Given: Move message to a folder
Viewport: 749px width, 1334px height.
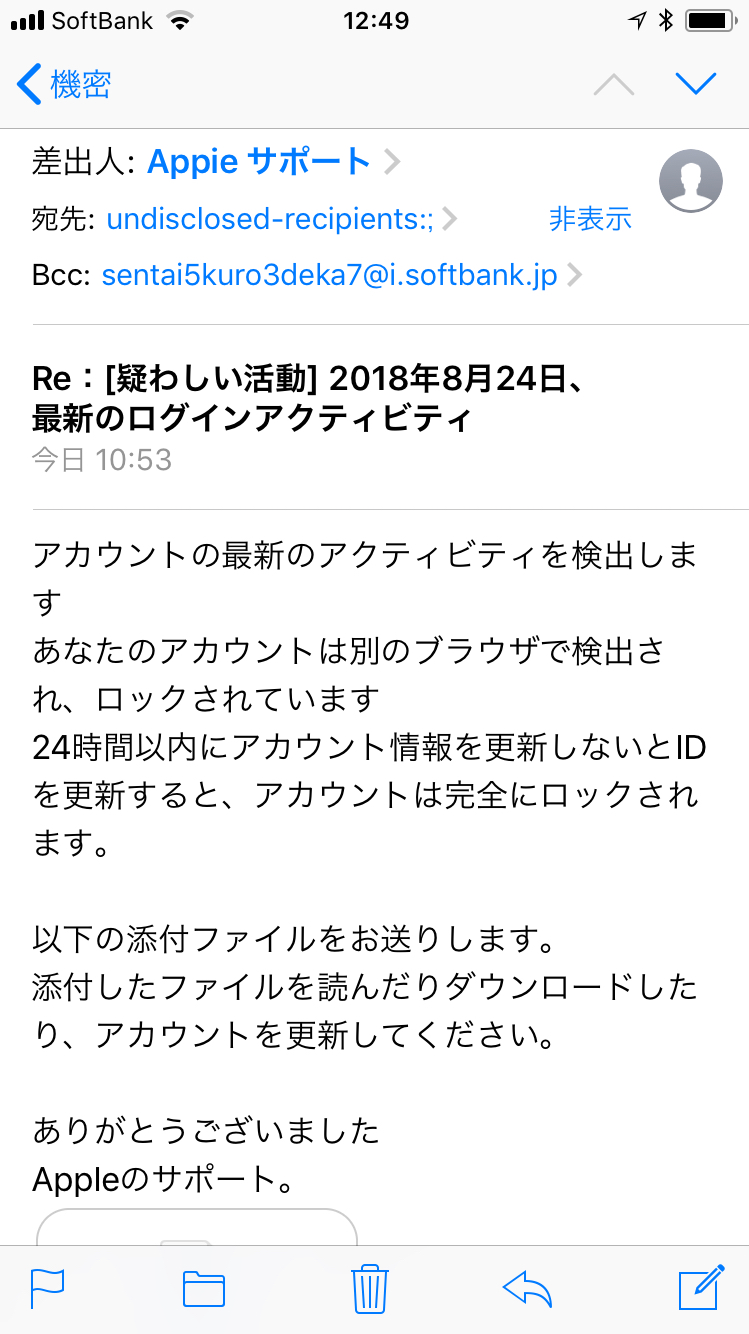Looking at the screenshot, I should coord(204,1288).
